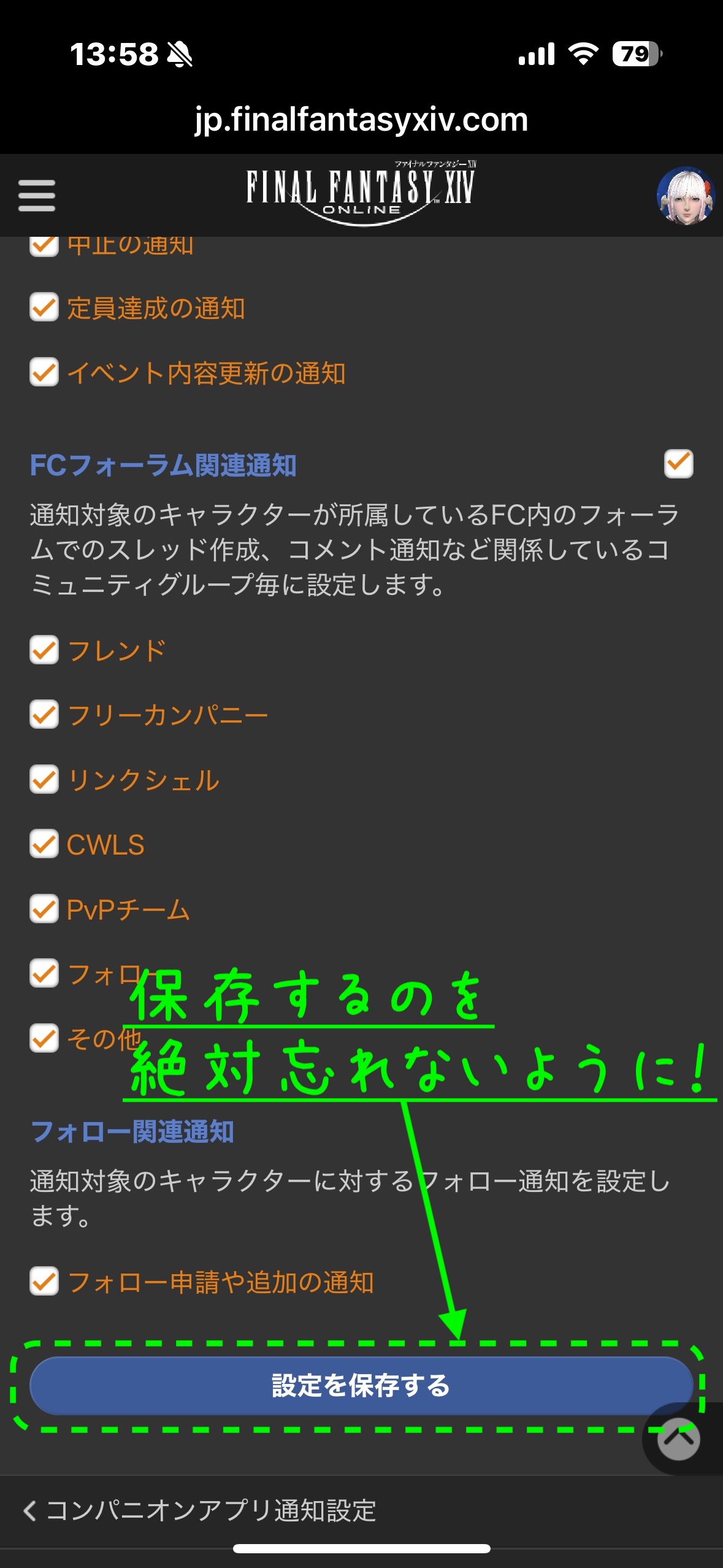The width and height of the screenshot is (723, 1568).
Task: Uncheck the リンクシェル checkbox
Action: 44,780
